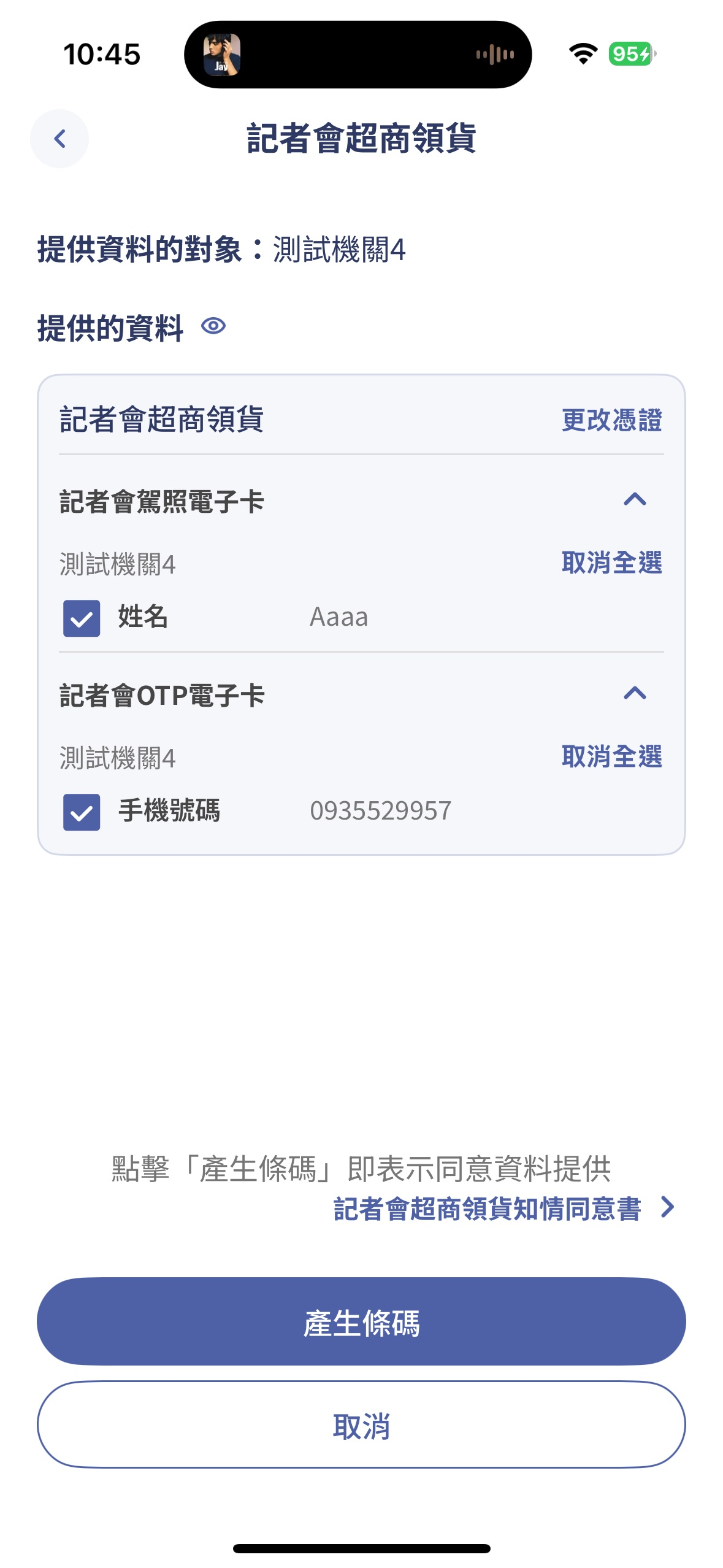The width and height of the screenshot is (723, 1568).
Task: Uncheck the 姓名 checkbox
Action: pyautogui.click(x=82, y=618)
